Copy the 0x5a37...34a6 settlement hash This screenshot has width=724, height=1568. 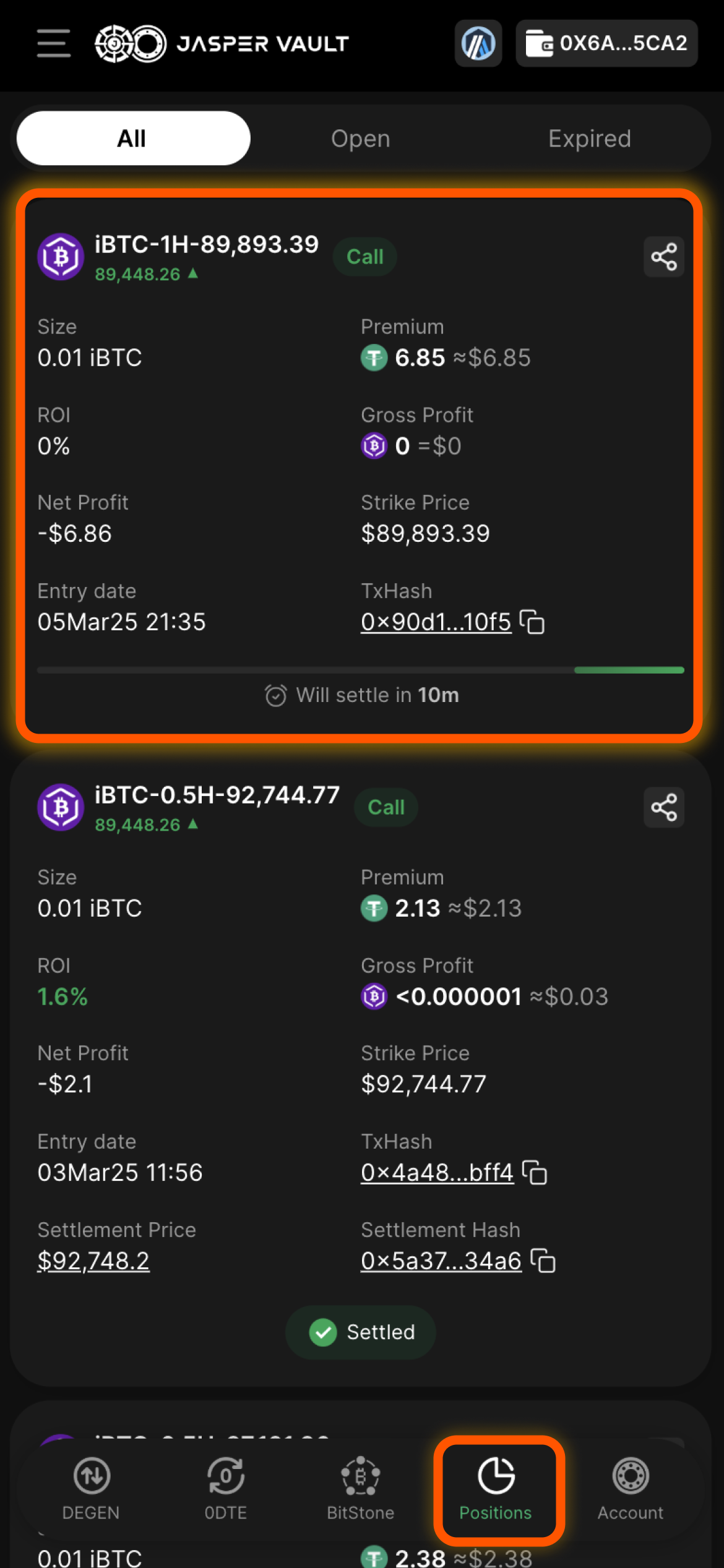point(543,1261)
